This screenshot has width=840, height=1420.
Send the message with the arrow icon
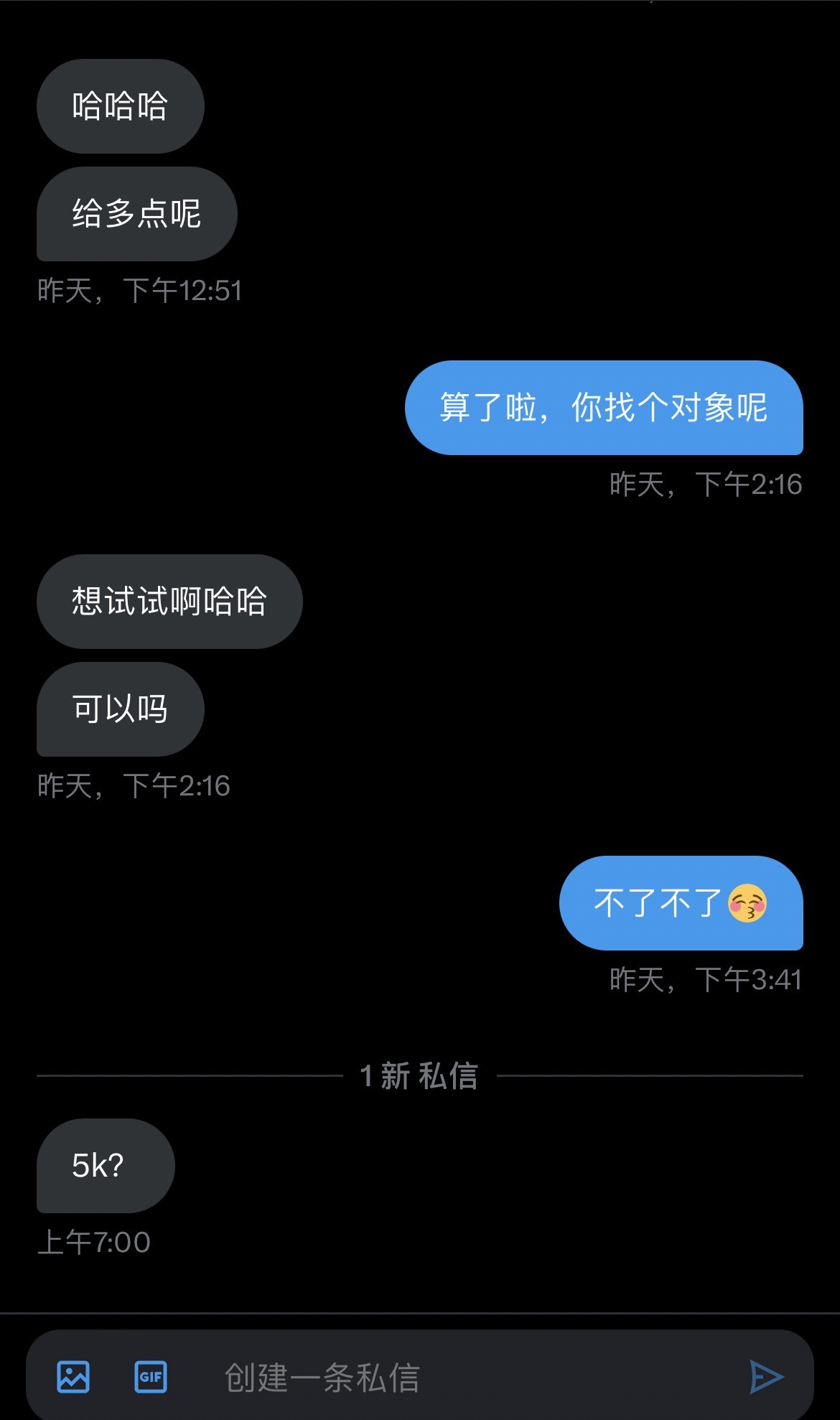[x=766, y=1377]
